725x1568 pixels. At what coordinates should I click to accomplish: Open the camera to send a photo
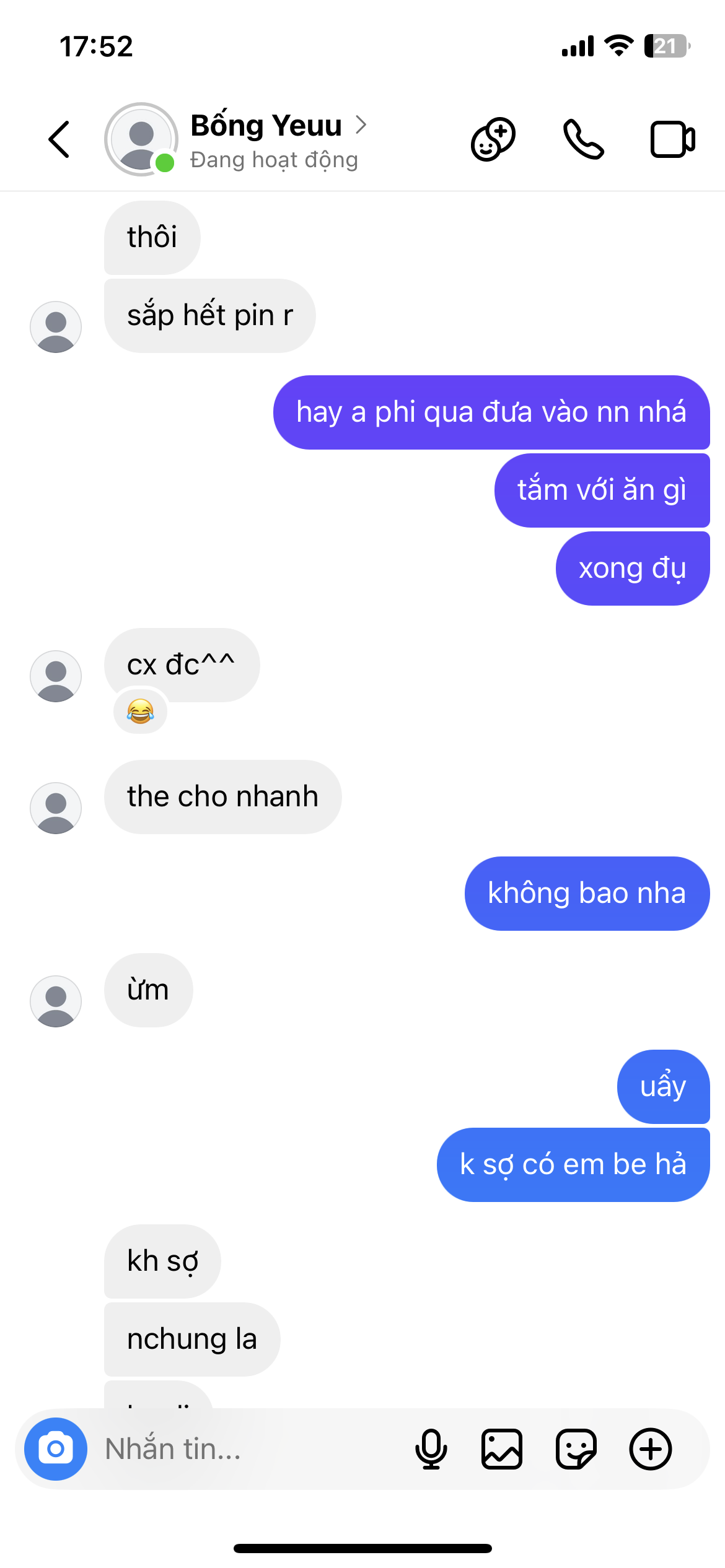click(55, 1450)
